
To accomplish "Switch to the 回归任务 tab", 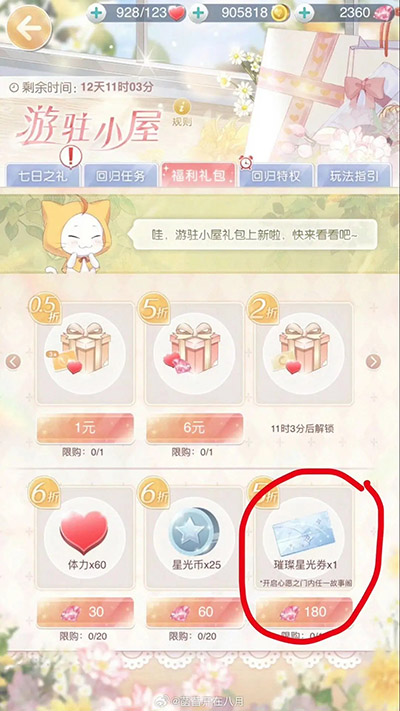I will (x=120, y=175).
